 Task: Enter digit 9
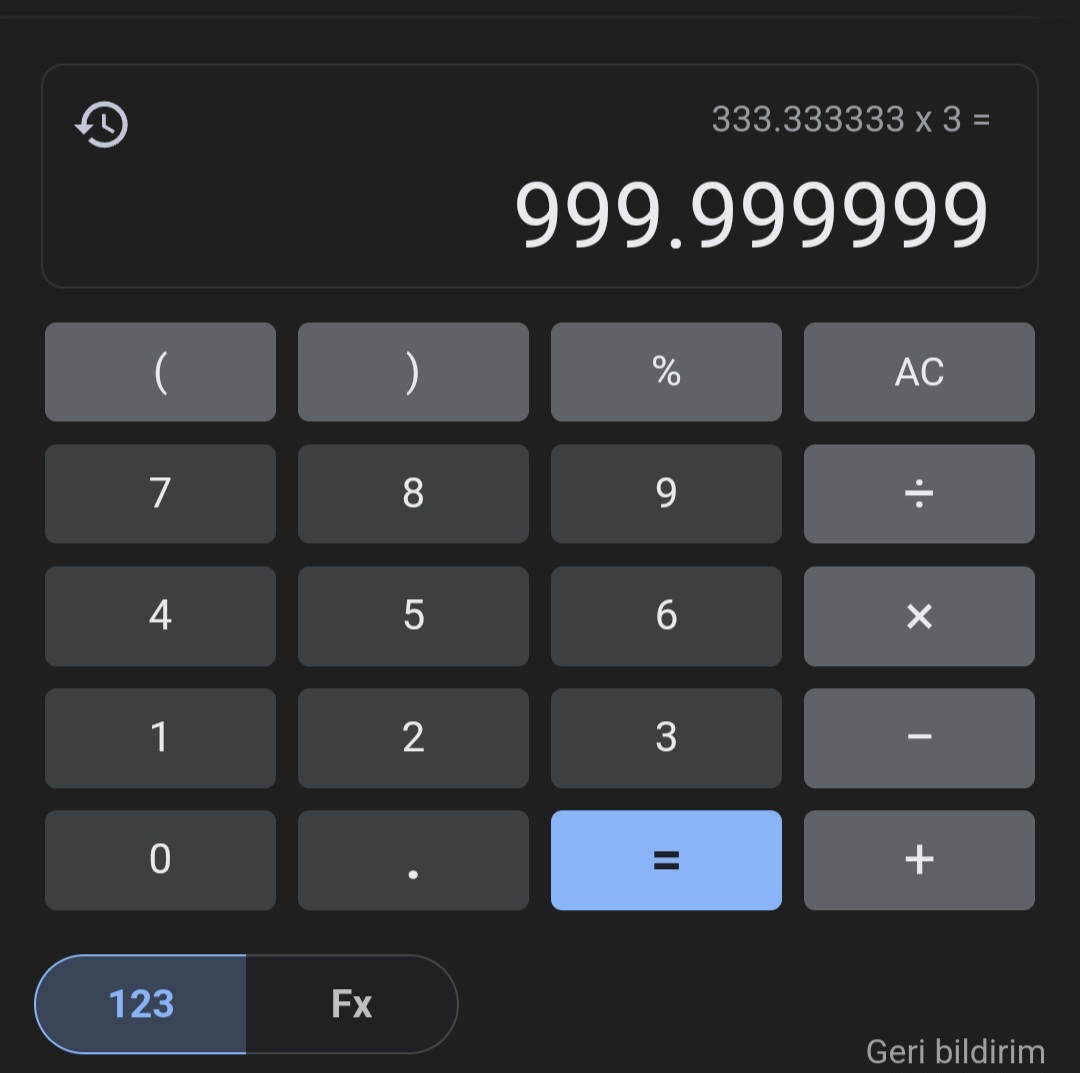pos(666,494)
